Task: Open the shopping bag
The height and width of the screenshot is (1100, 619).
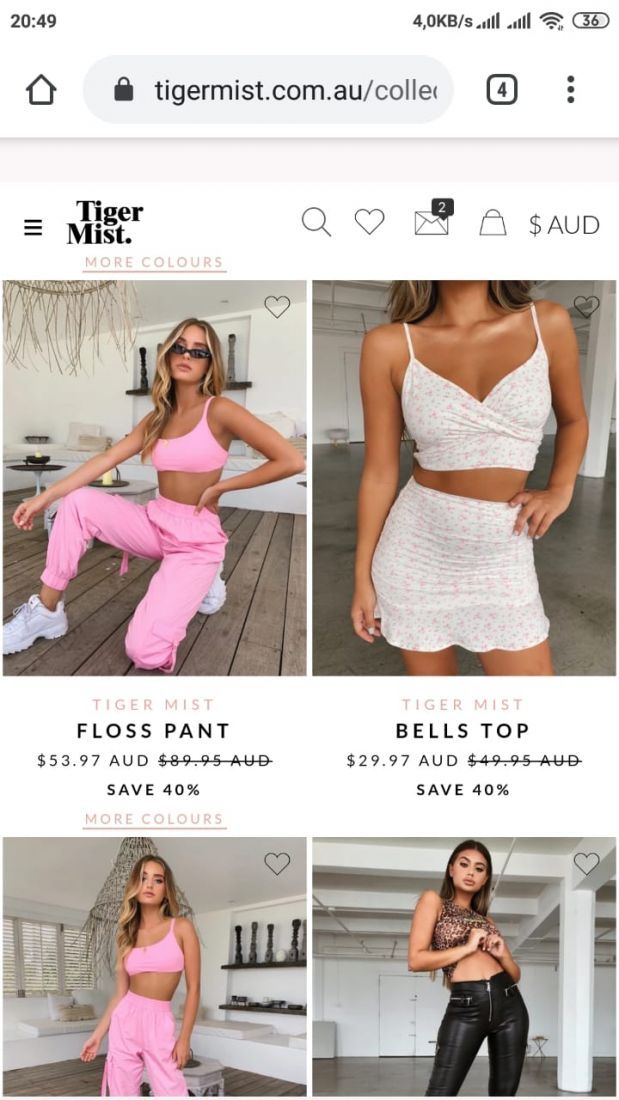Action: pos(493,222)
